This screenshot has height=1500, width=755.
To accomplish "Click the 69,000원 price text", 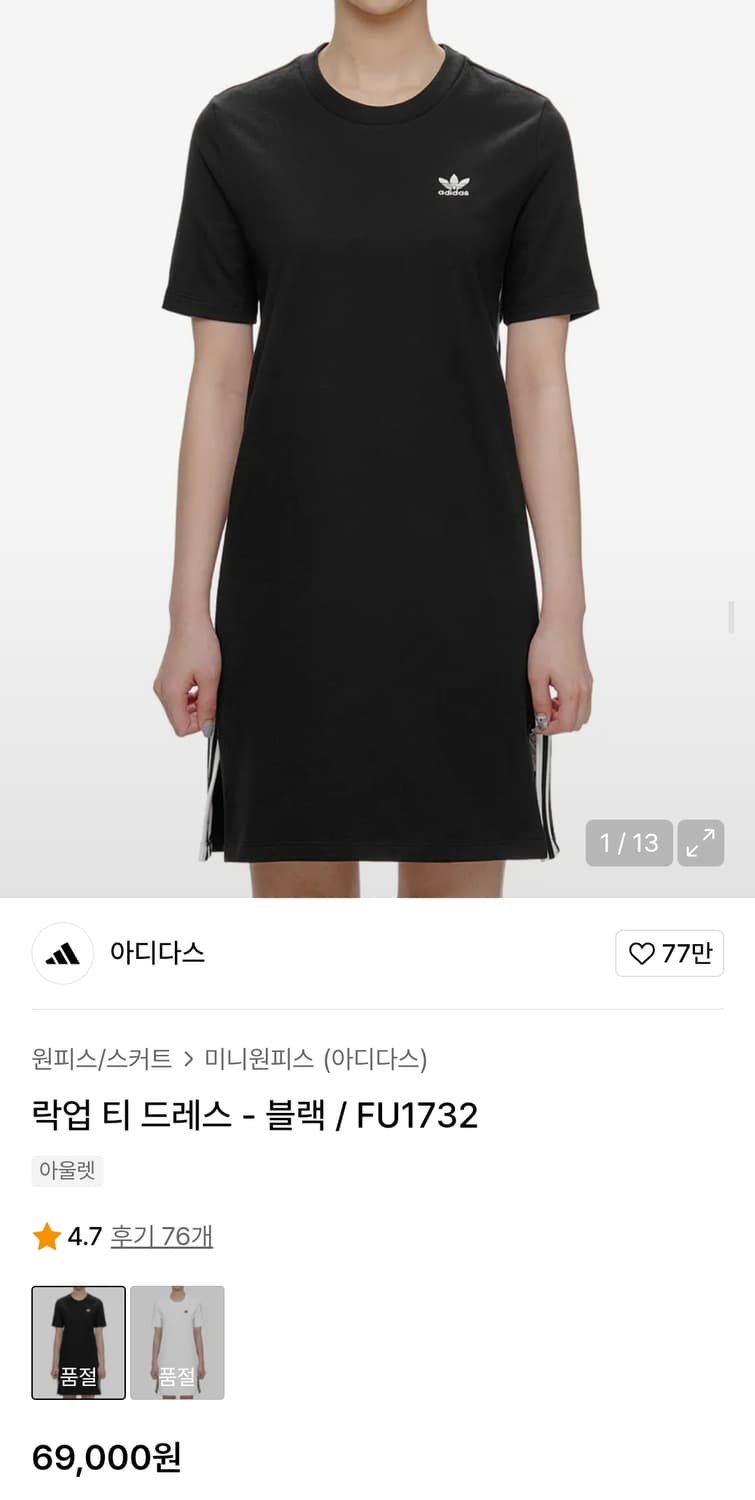I will (107, 1459).
